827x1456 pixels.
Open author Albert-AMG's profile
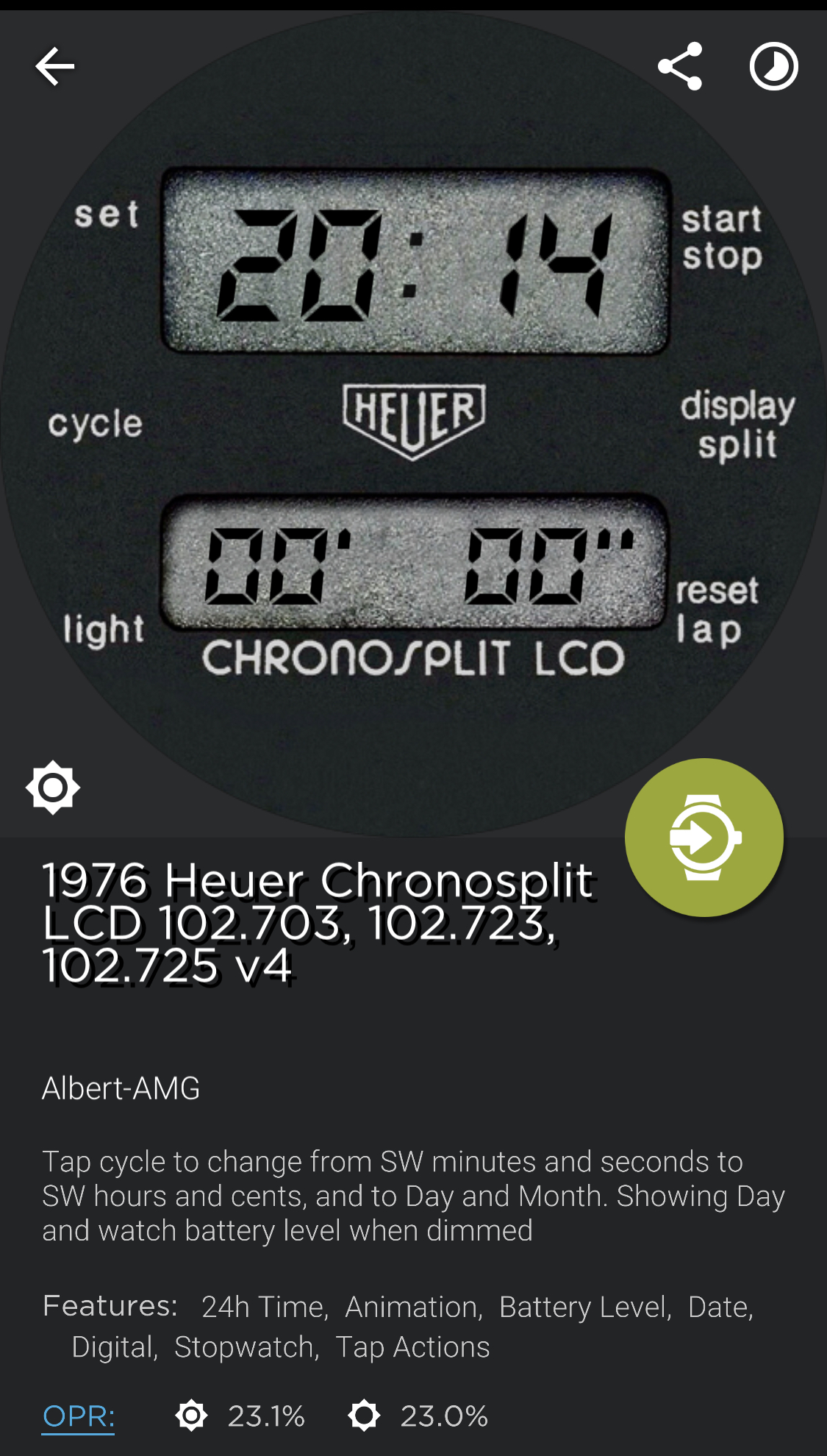pos(121,1088)
